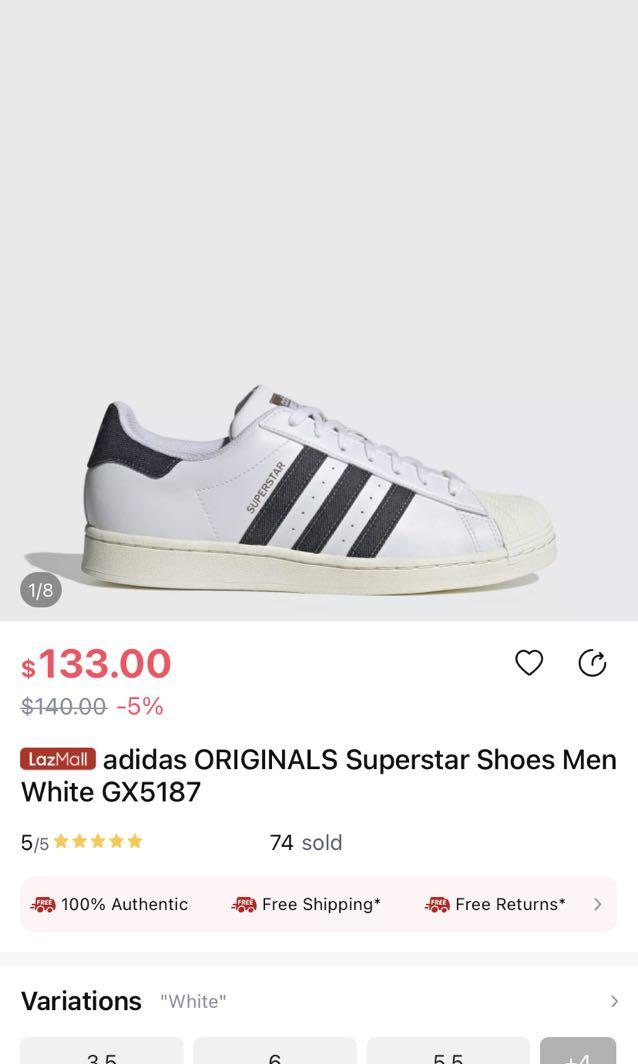Select size 5.5 variation
This screenshot has width=638, height=1064.
coord(447,1052)
